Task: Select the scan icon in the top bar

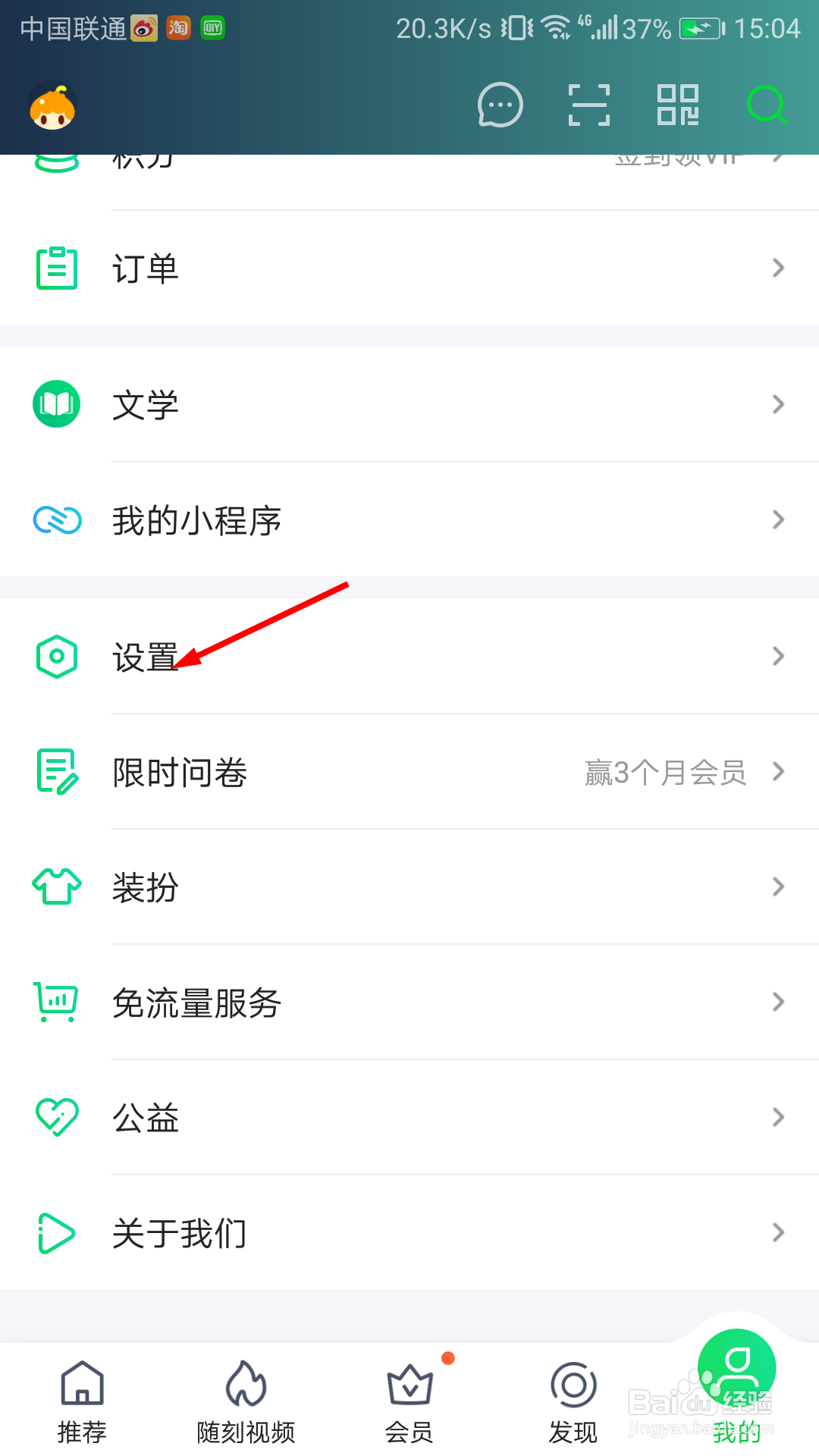Action: 588,105
